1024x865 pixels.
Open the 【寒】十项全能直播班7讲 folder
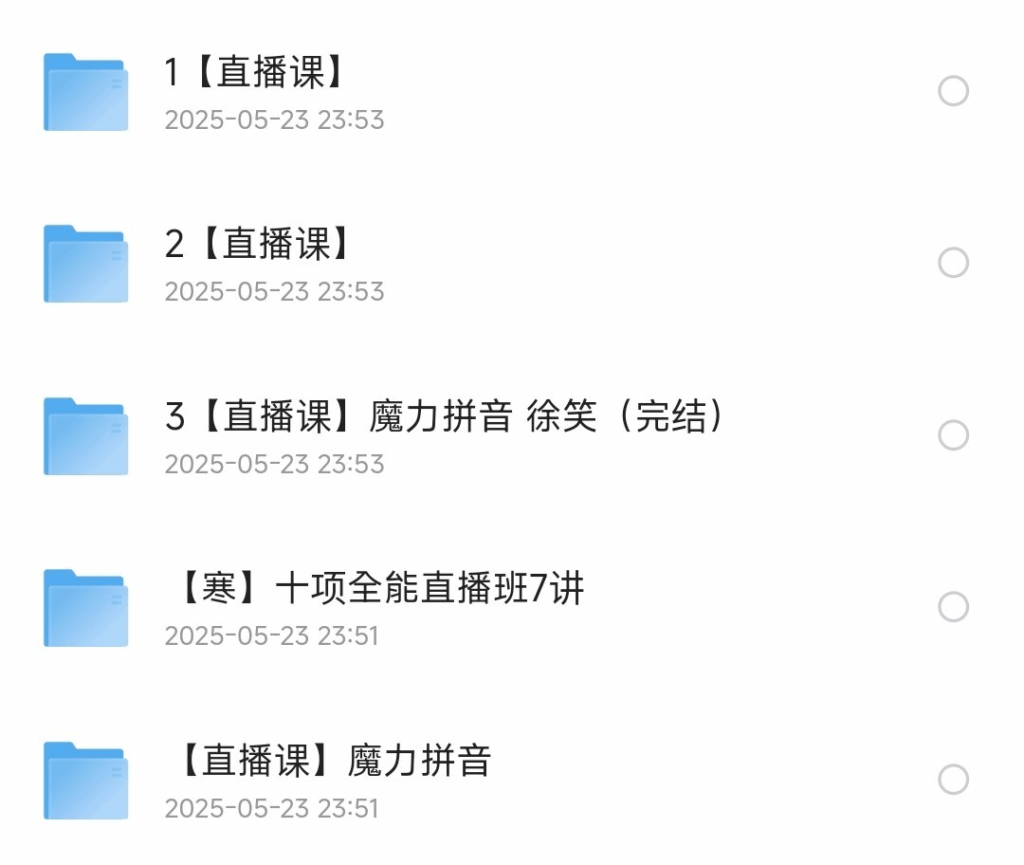(375, 589)
